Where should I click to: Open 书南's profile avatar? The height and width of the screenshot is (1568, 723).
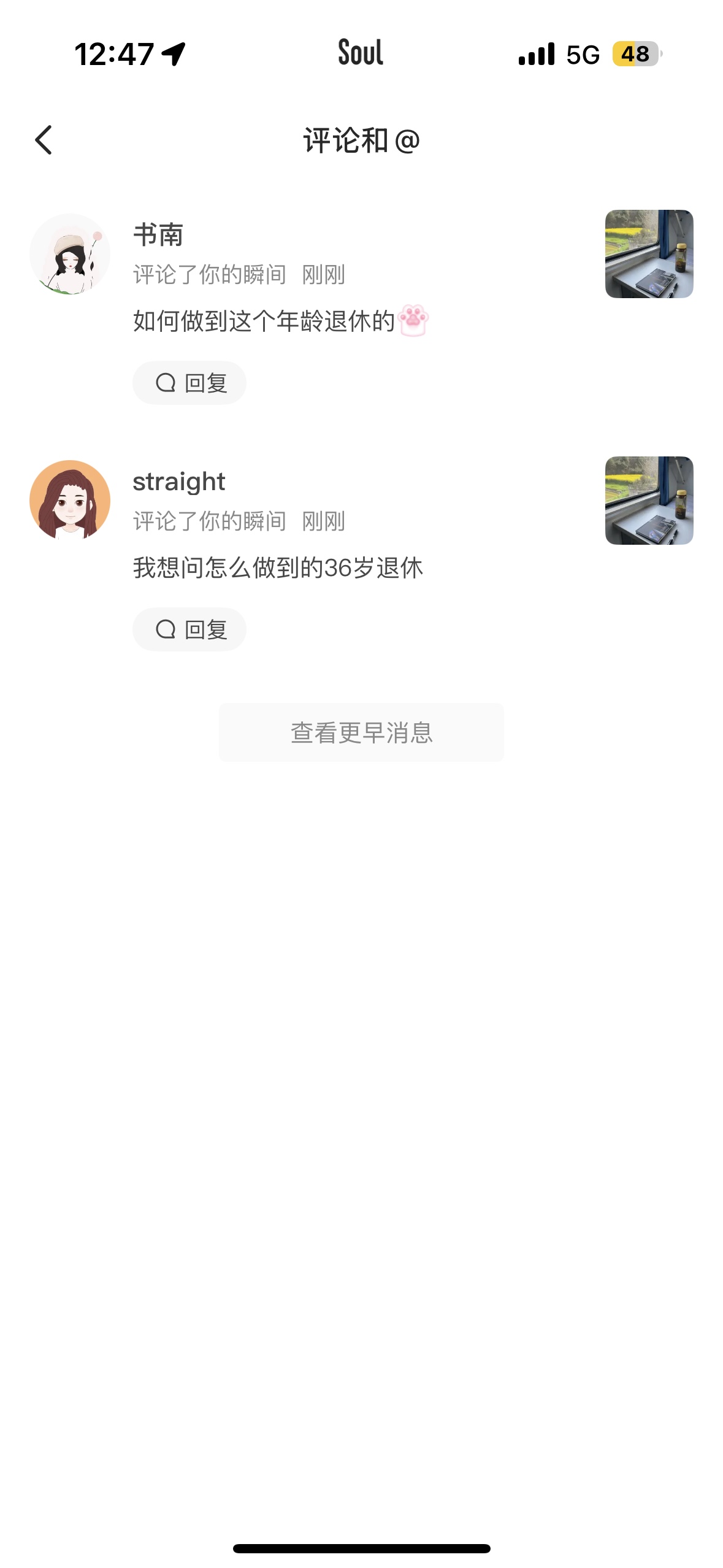[70, 254]
